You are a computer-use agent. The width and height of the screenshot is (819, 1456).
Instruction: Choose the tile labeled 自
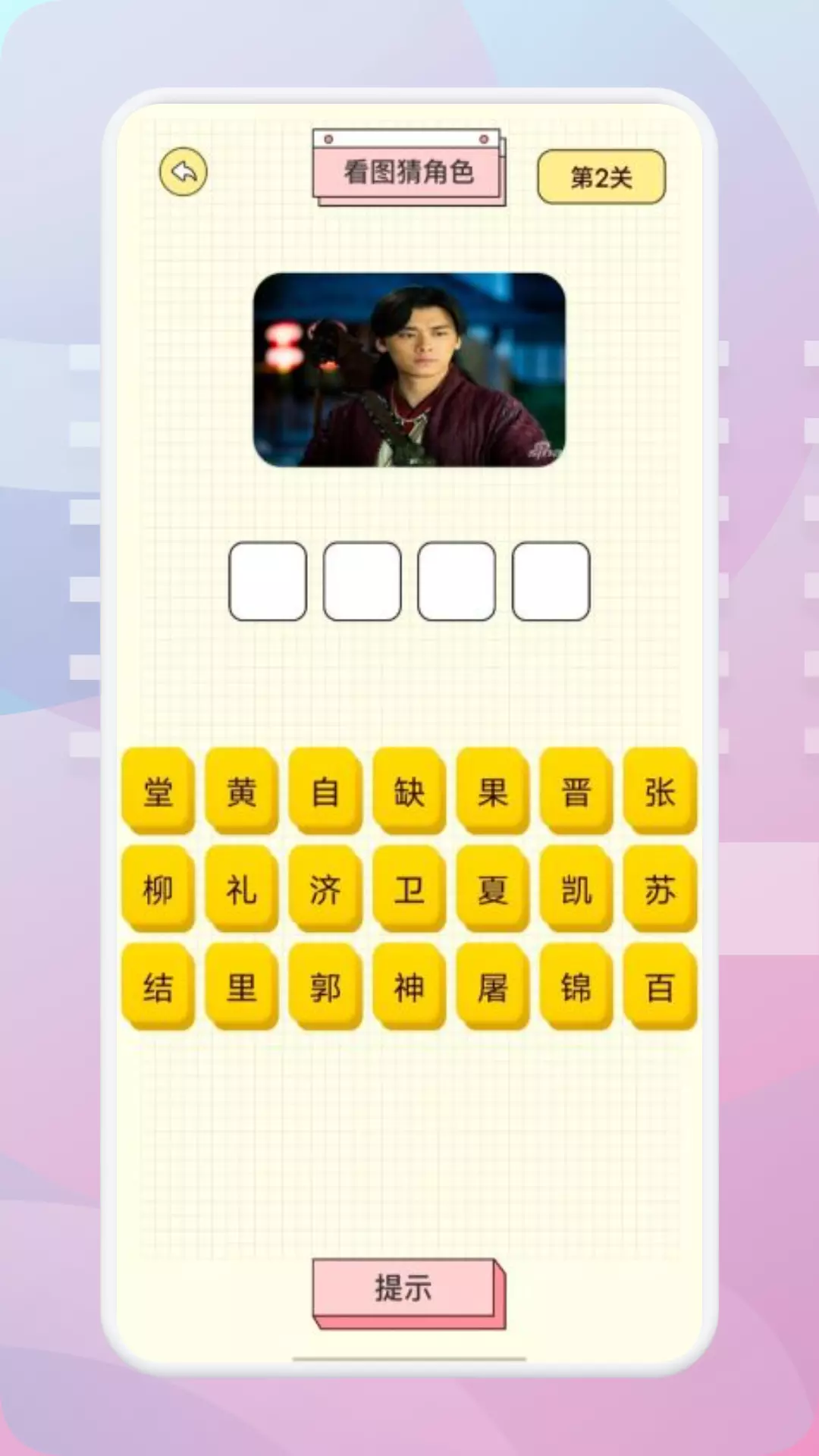tap(325, 791)
